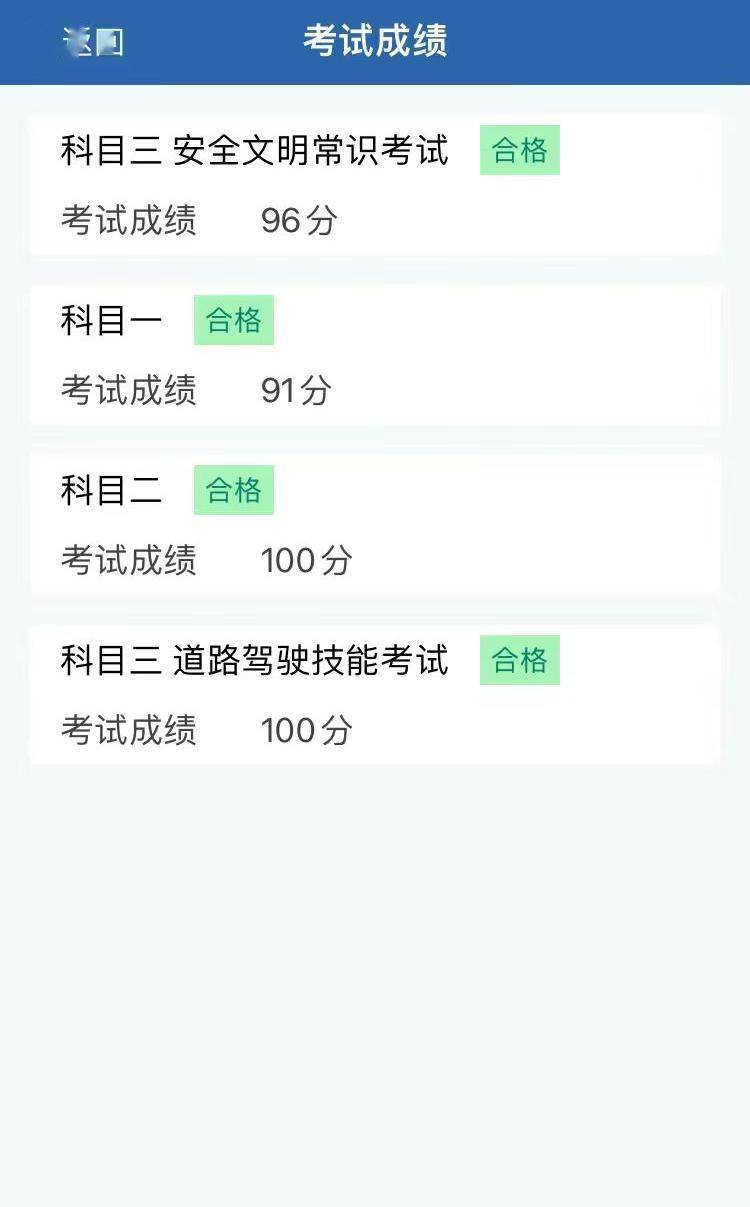
Task: Tap the 合格 badge on 安全文明常识考试
Action: pyautogui.click(x=519, y=150)
